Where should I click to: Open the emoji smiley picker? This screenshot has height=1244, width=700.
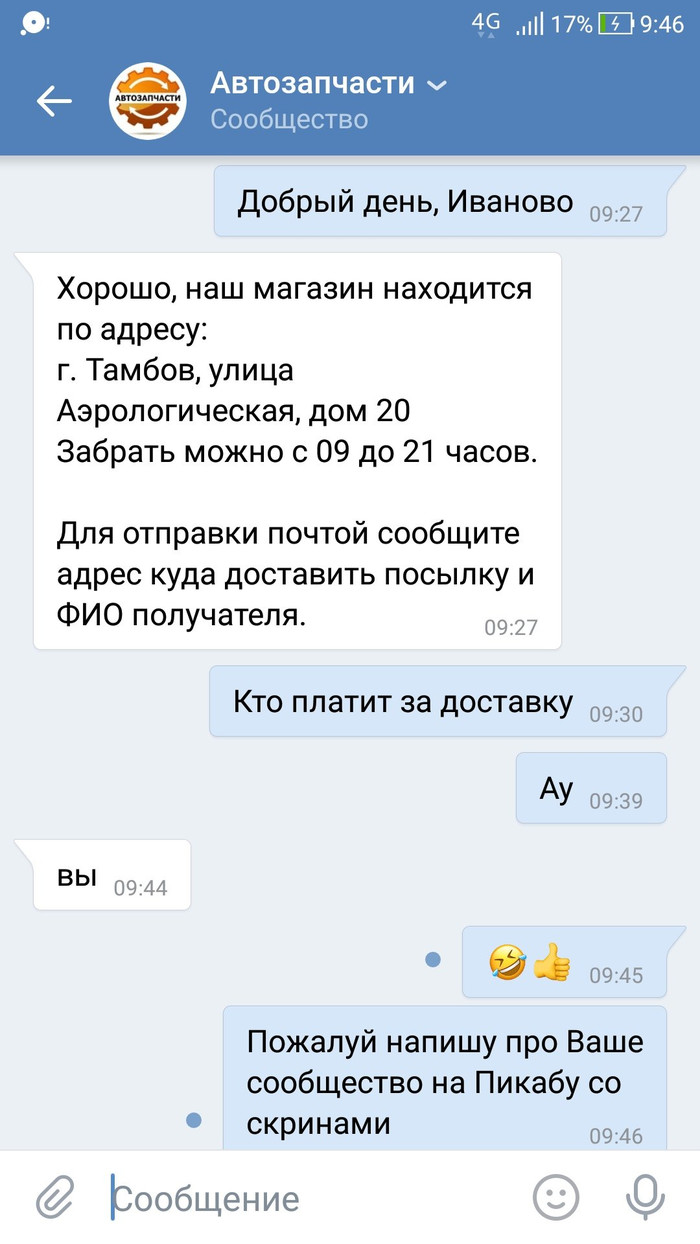(x=556, y=1197)
